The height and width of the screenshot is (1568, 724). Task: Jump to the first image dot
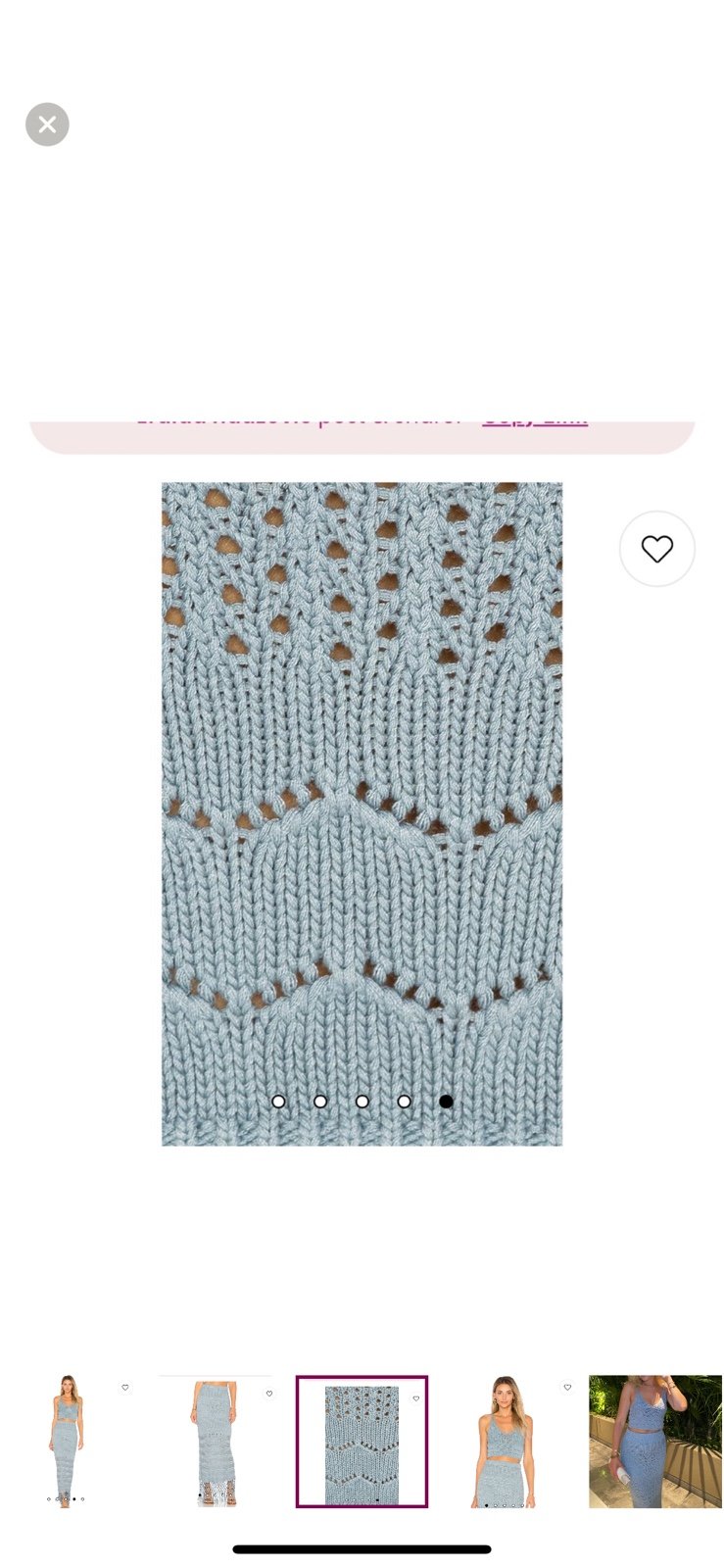pos(278,1102)
